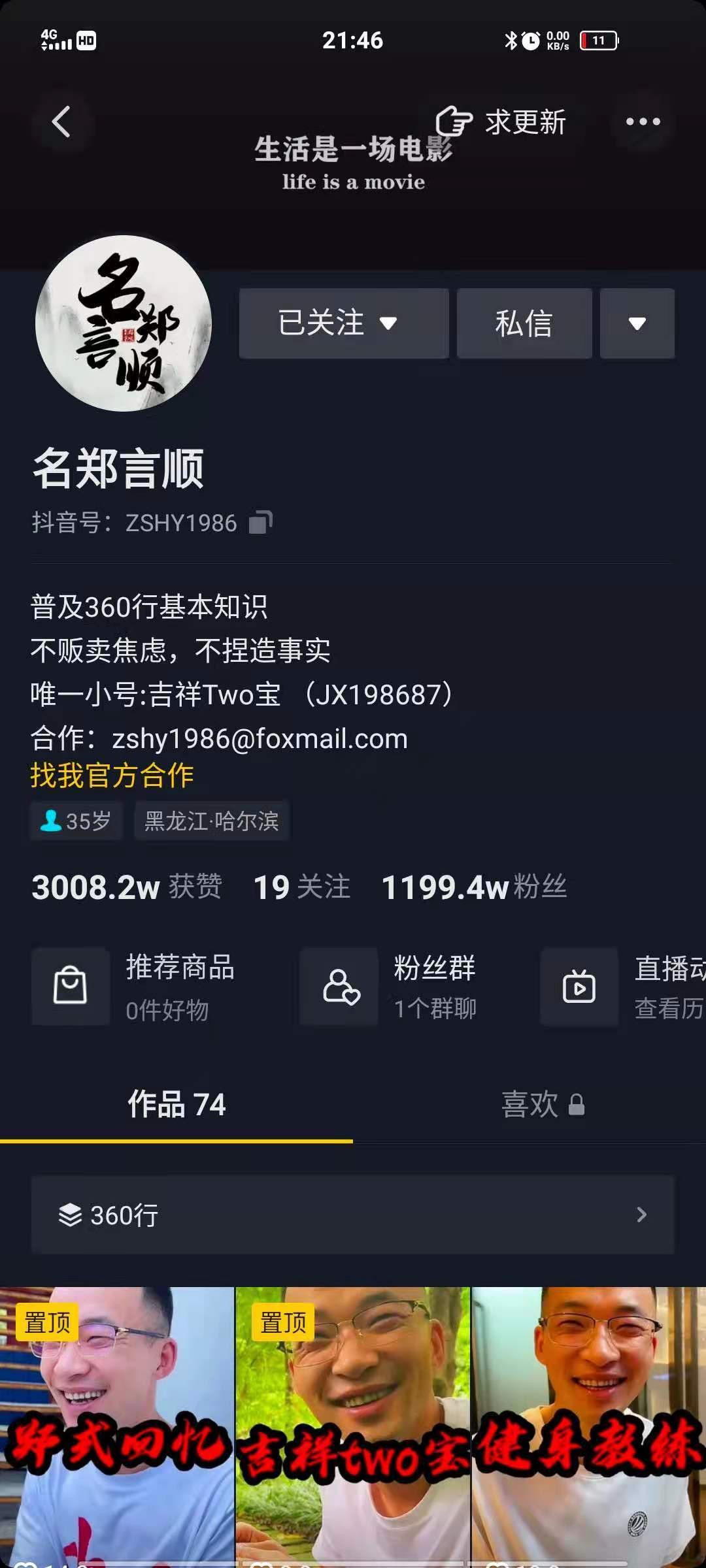Open the three-dot overflow menu
The image size is (706, 1568).
[643, 122]
